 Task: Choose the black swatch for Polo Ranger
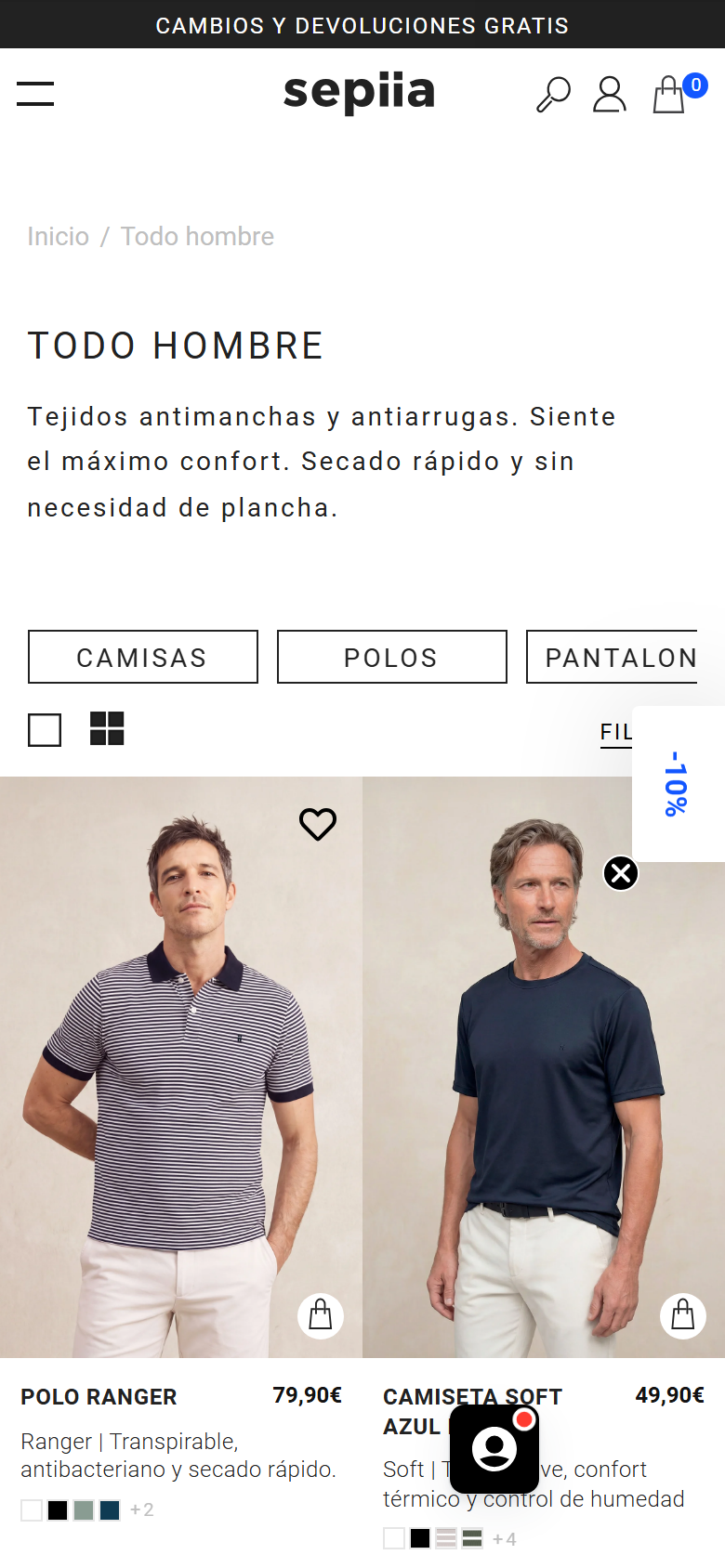point(58,1510)
